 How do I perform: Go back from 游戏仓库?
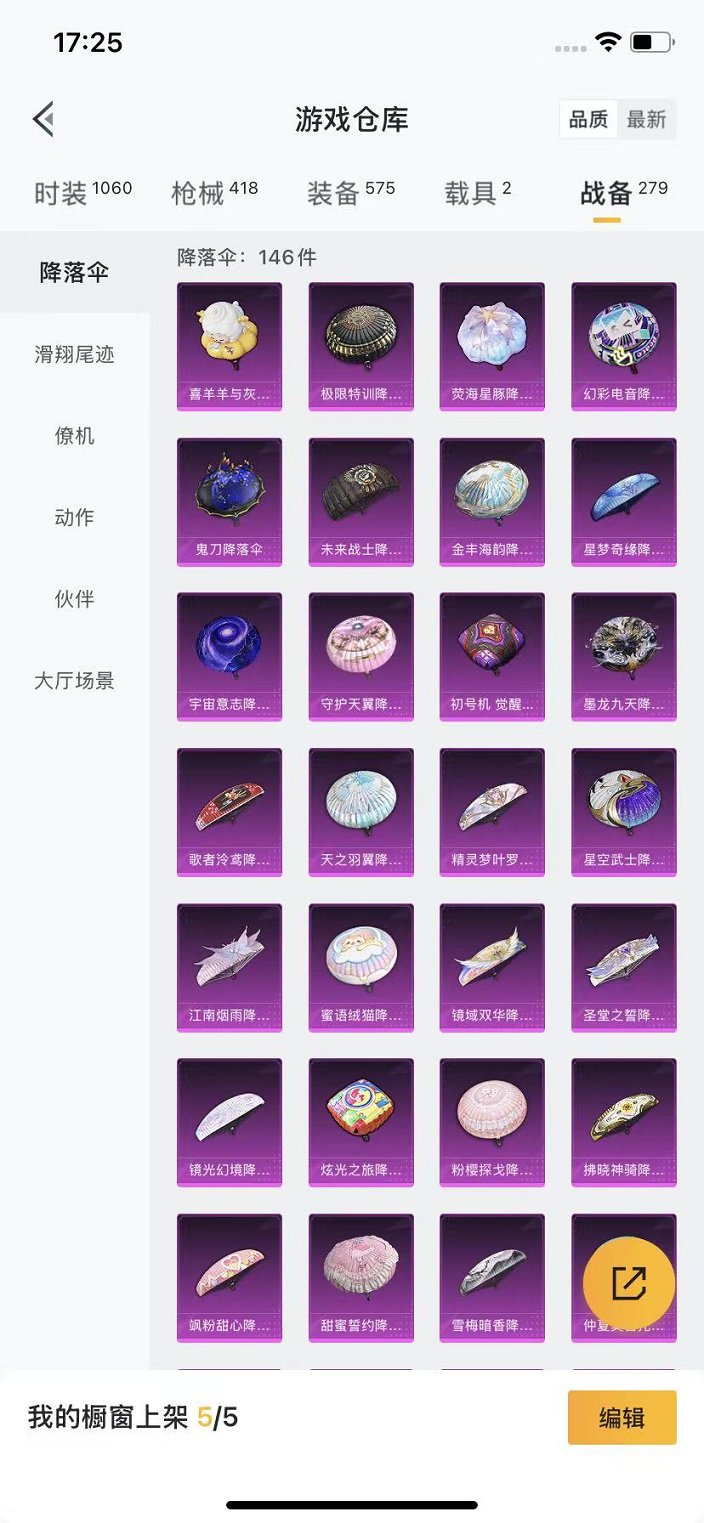pyautogui.click(x=43, y=120)
